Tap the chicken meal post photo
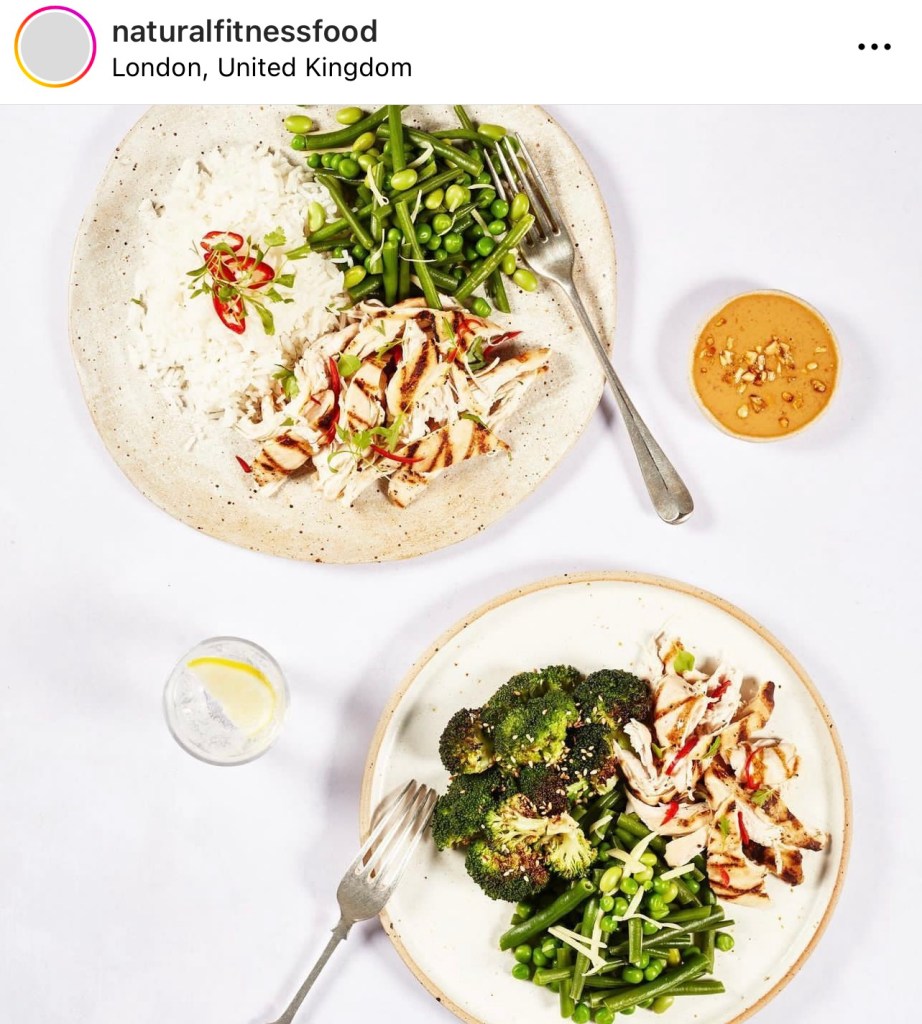Screen dimensions: 922x1024 pos(460,560)
